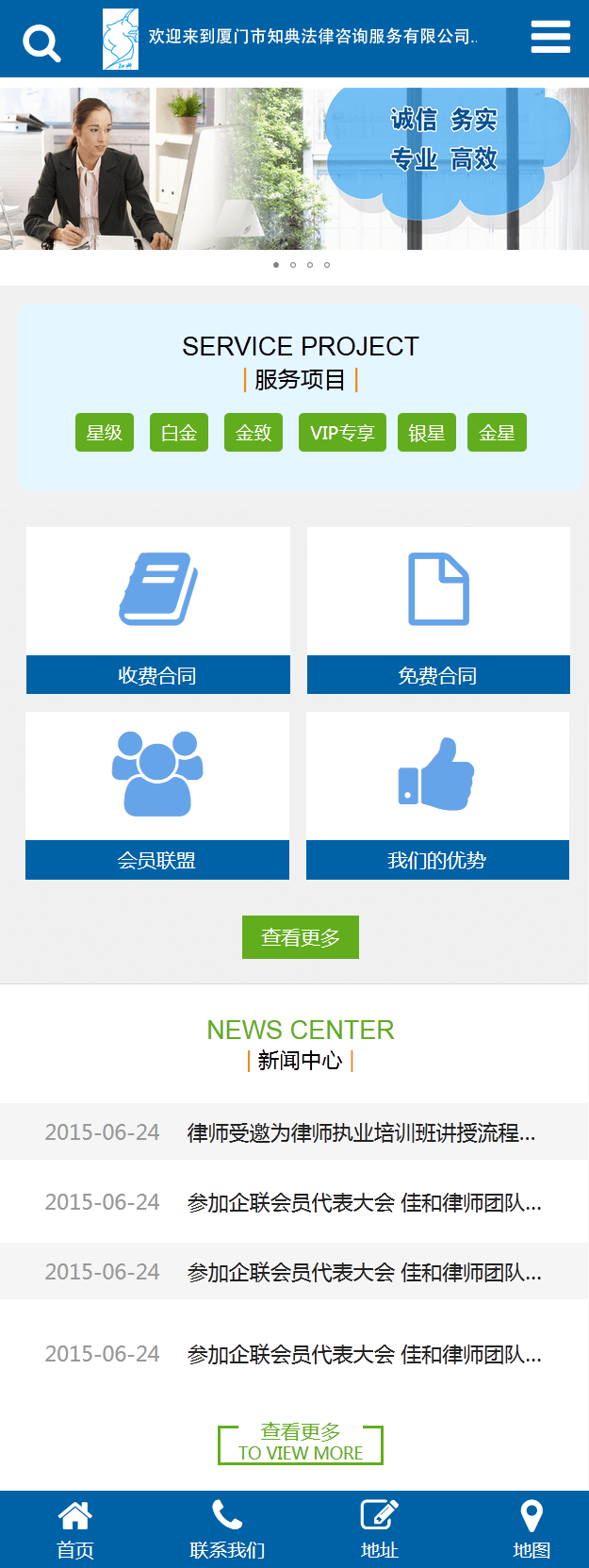Select the 金星 service chip
589x1568 pixels.
pos(497,433)
